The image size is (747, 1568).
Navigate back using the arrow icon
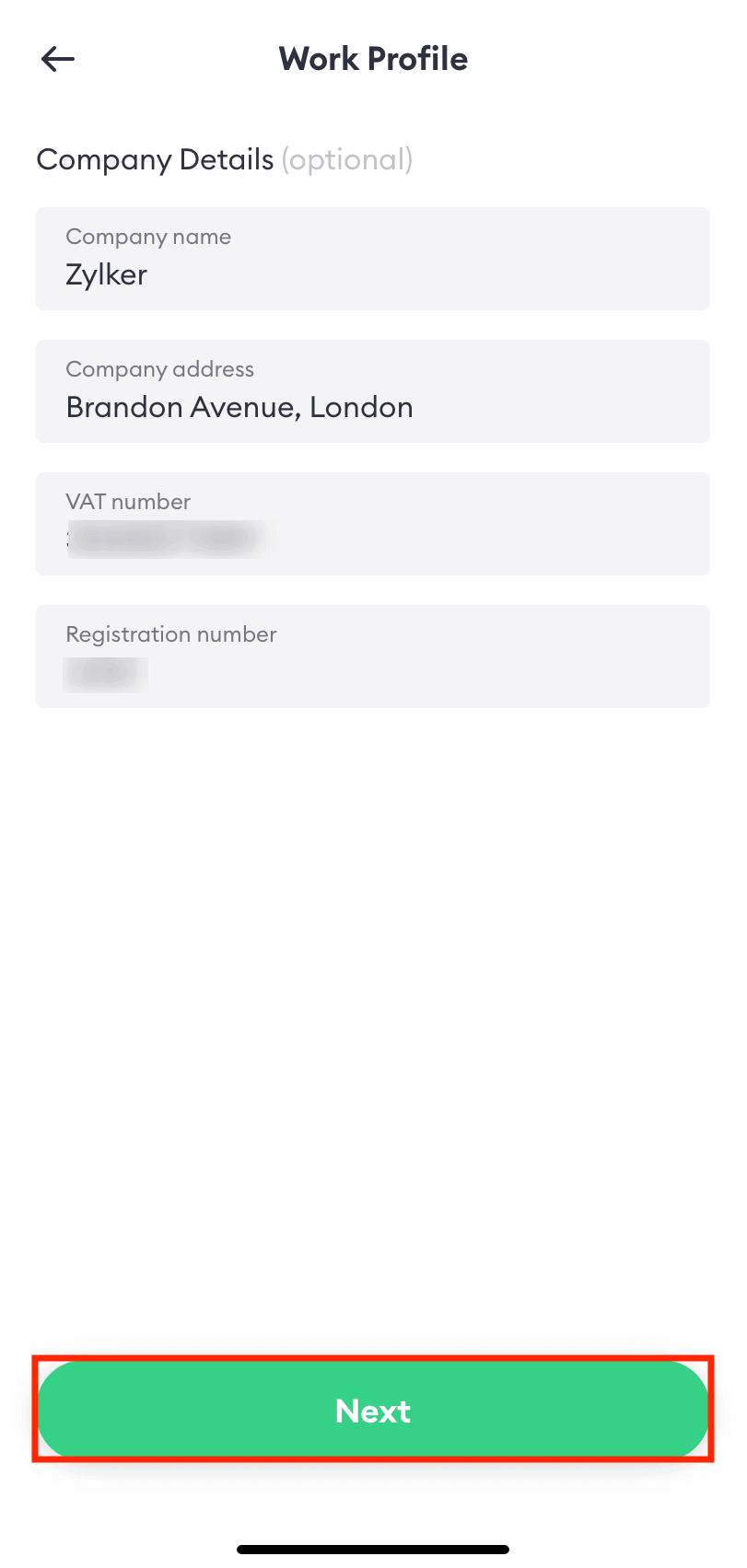click(57, 59)
